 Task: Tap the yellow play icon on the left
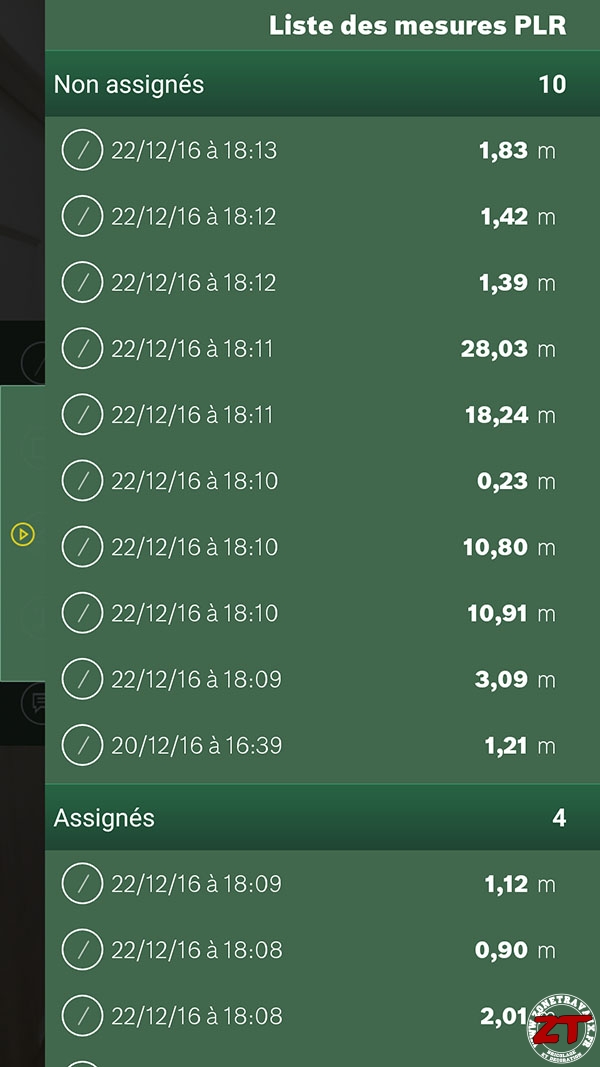click(x=22, y=534)
